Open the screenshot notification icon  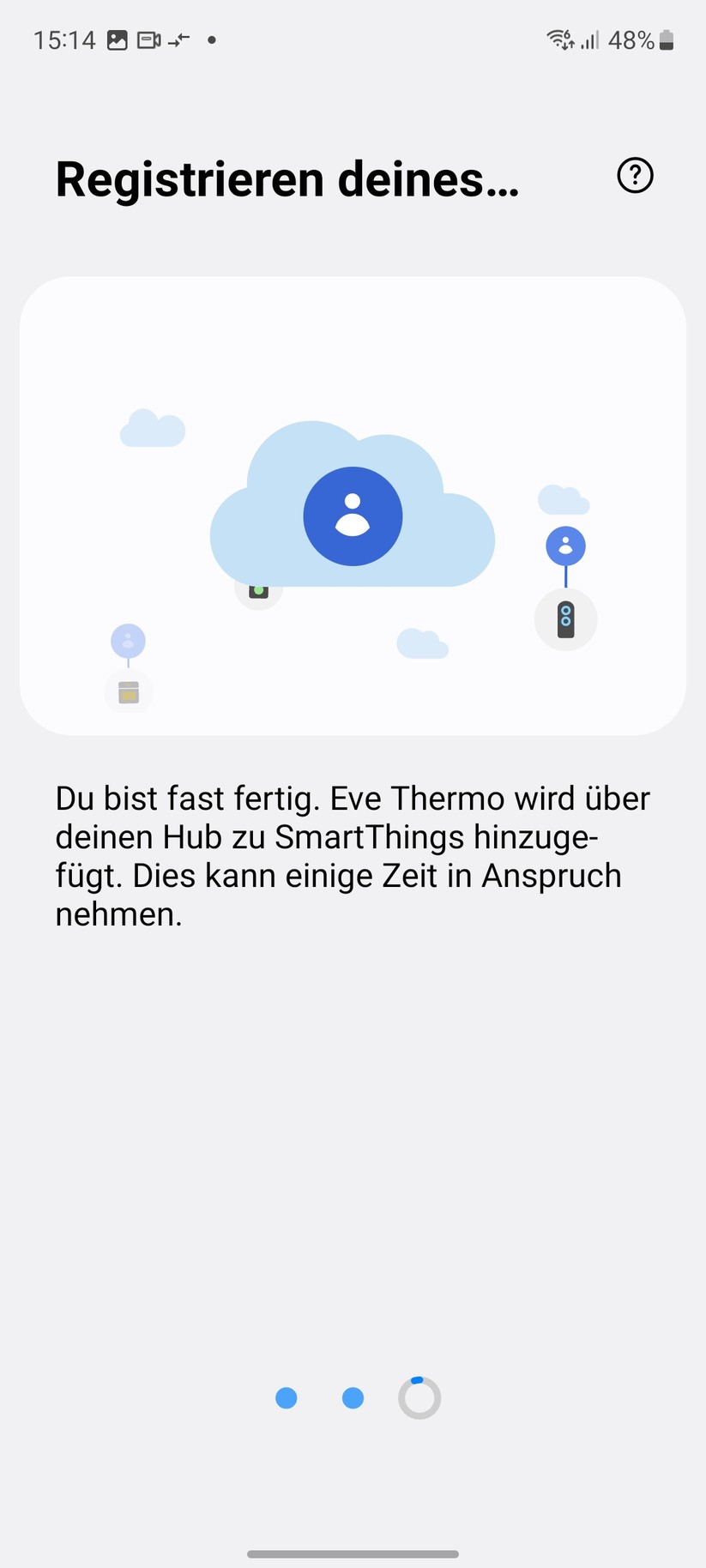pos(117,39)
